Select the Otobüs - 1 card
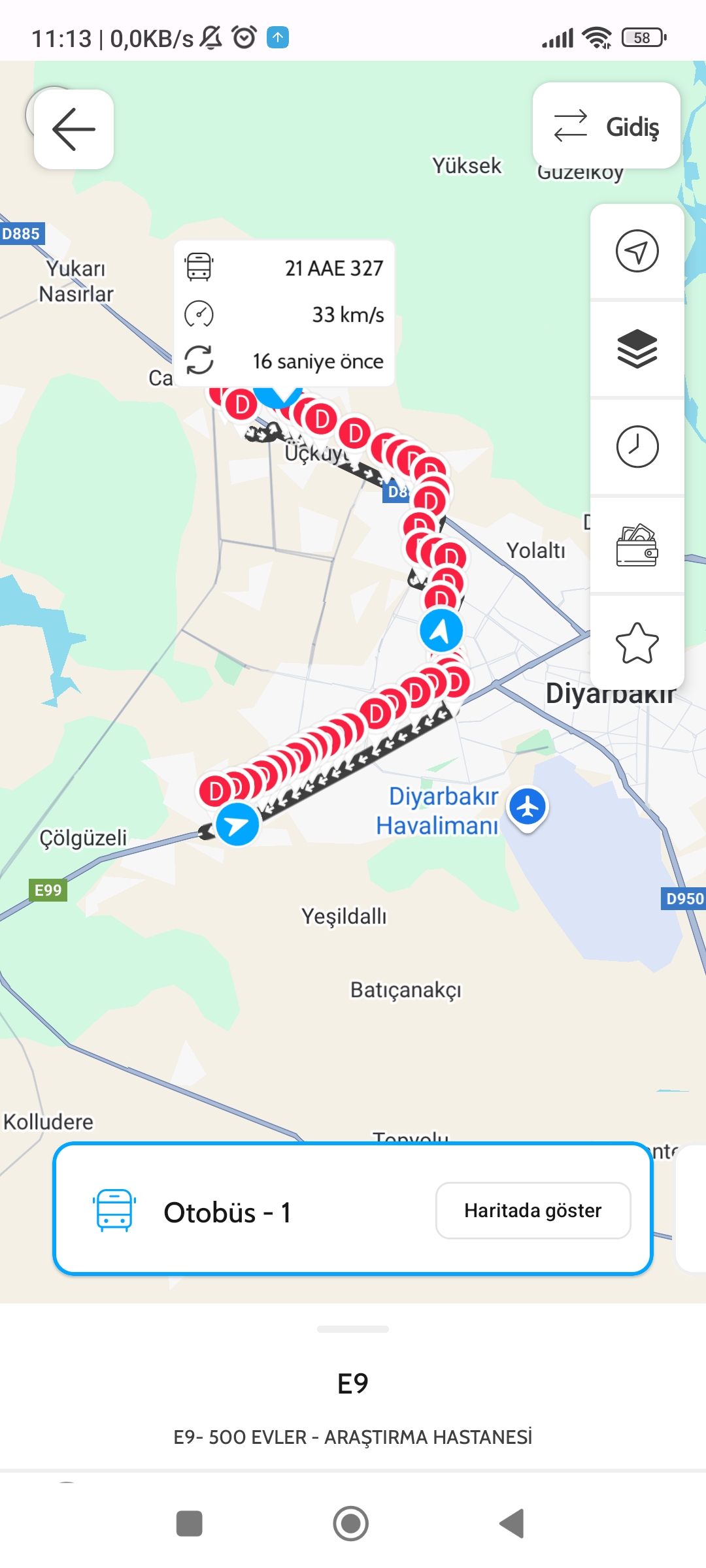 (x=353, y=1209)
